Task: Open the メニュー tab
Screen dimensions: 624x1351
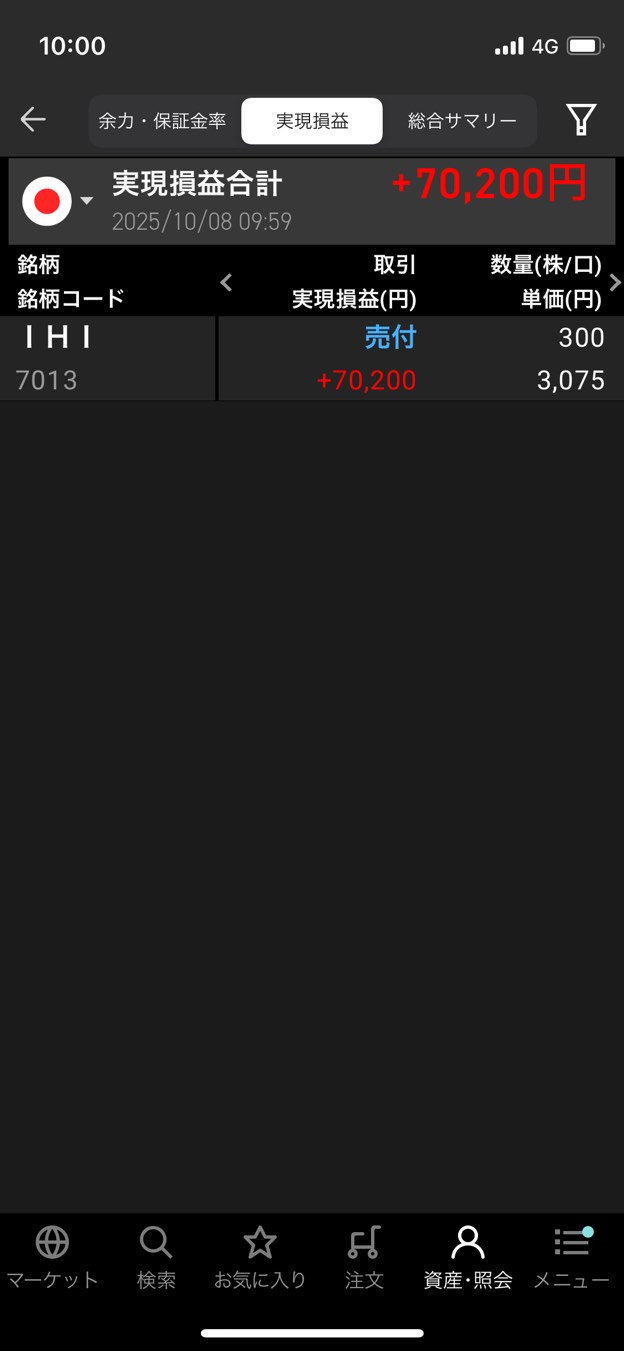Action: 571,1257
